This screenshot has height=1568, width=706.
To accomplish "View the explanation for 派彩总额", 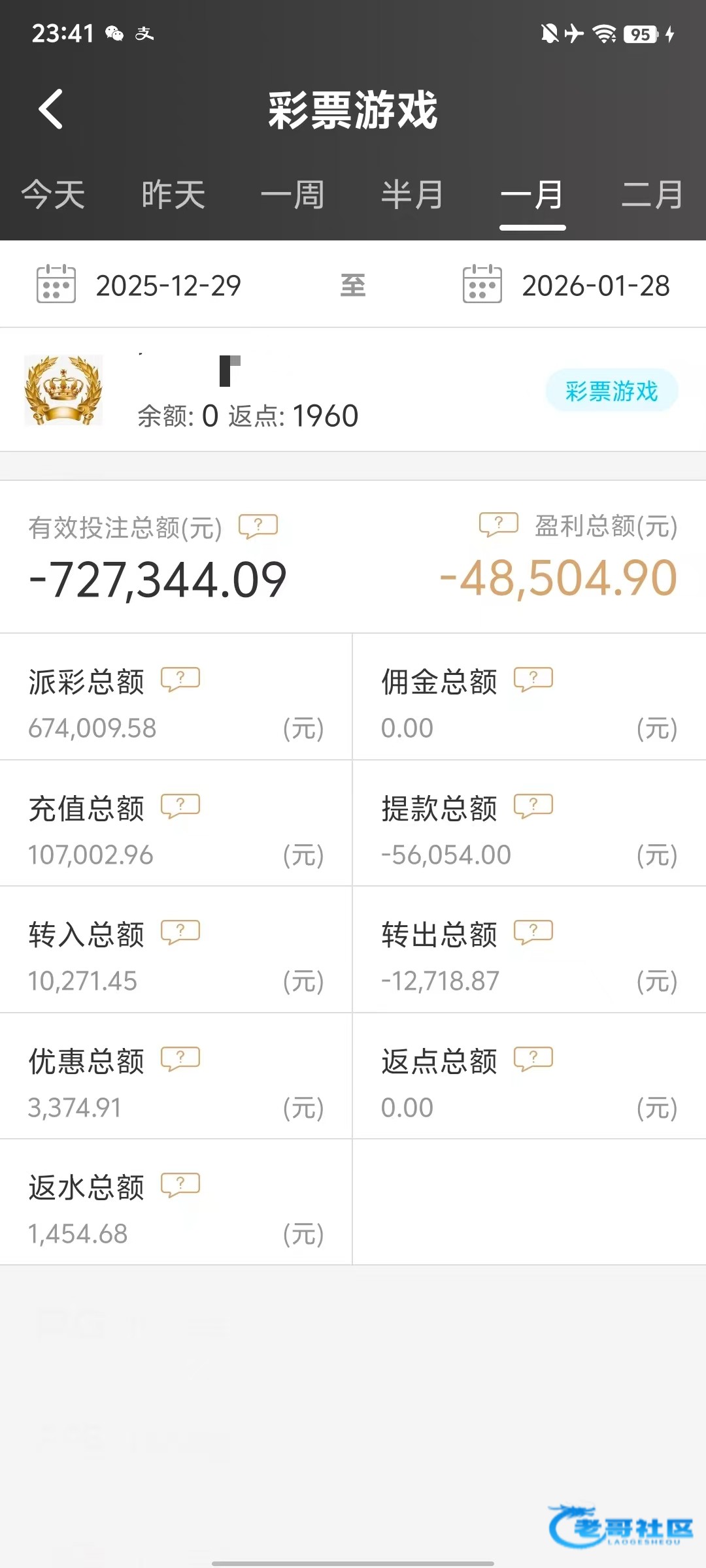I will pyautogui.click(x=180, y=679).
